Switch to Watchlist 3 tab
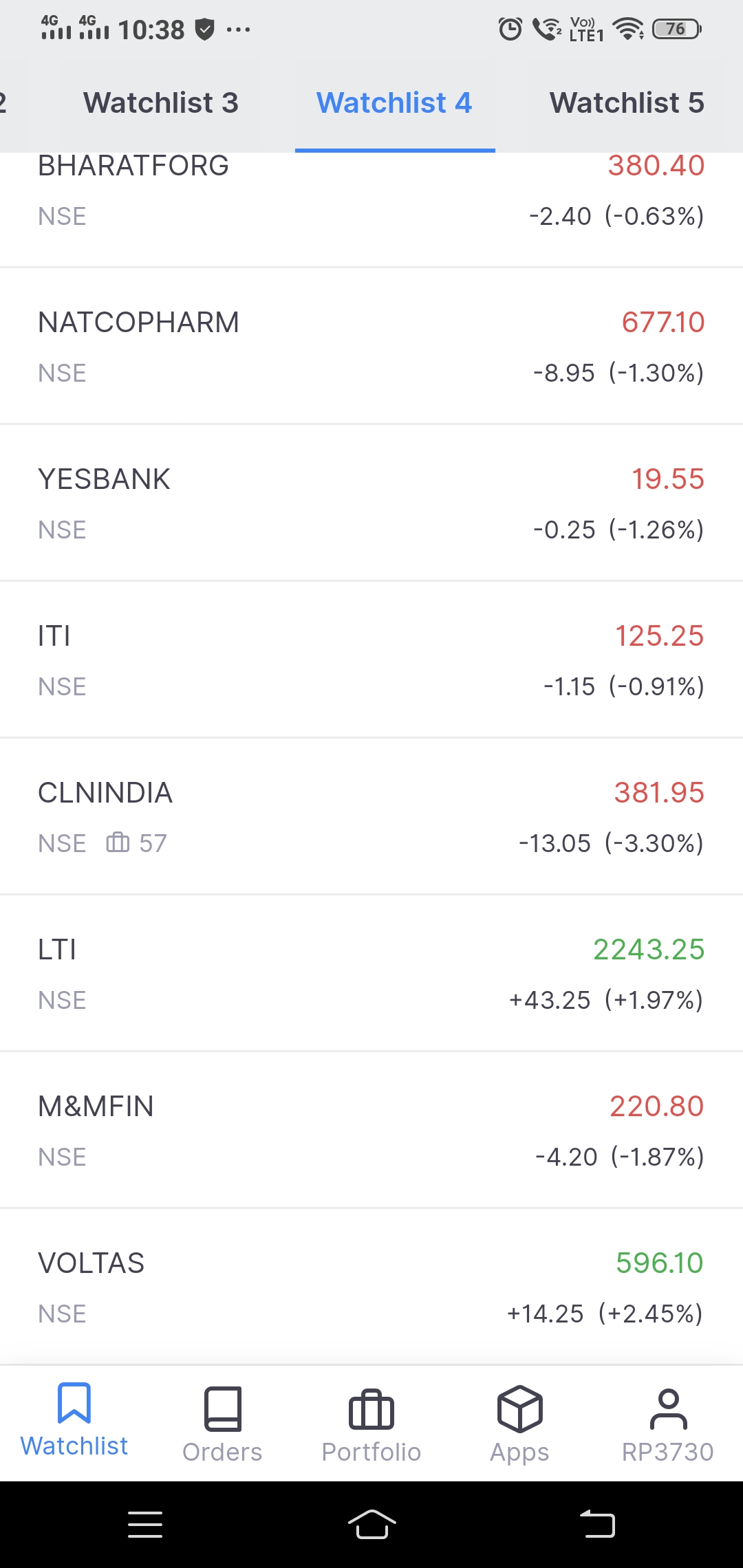743x1568 pixels. (160, 103)
